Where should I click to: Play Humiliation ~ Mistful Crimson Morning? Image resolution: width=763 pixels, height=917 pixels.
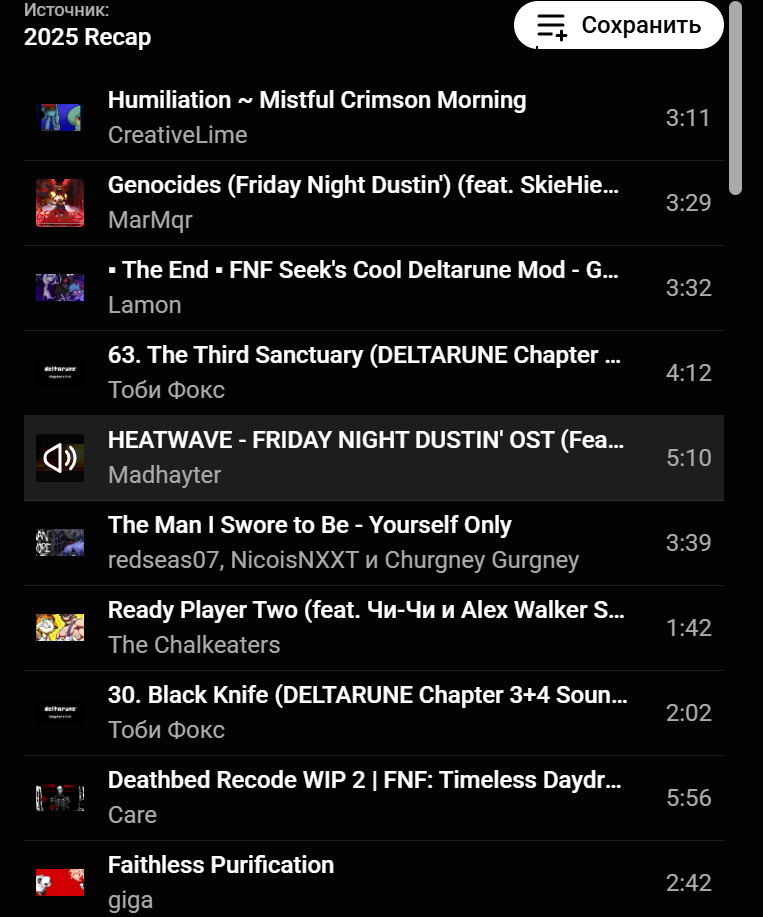pos(316,100)
